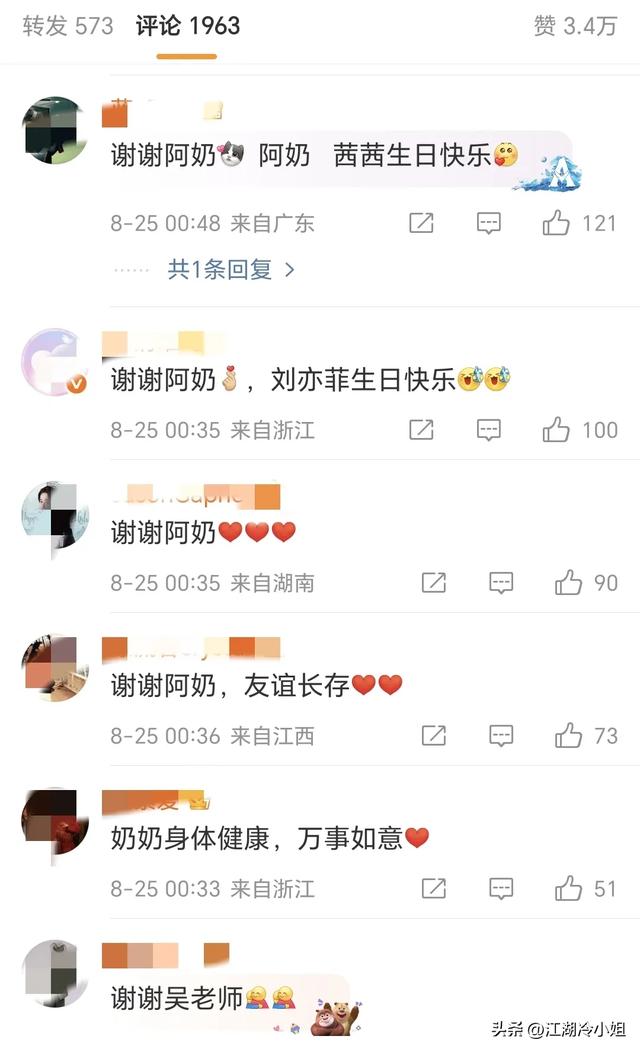
Task: Switch to the 赞 3.4万 tab
Action: [x=575, y=26]
